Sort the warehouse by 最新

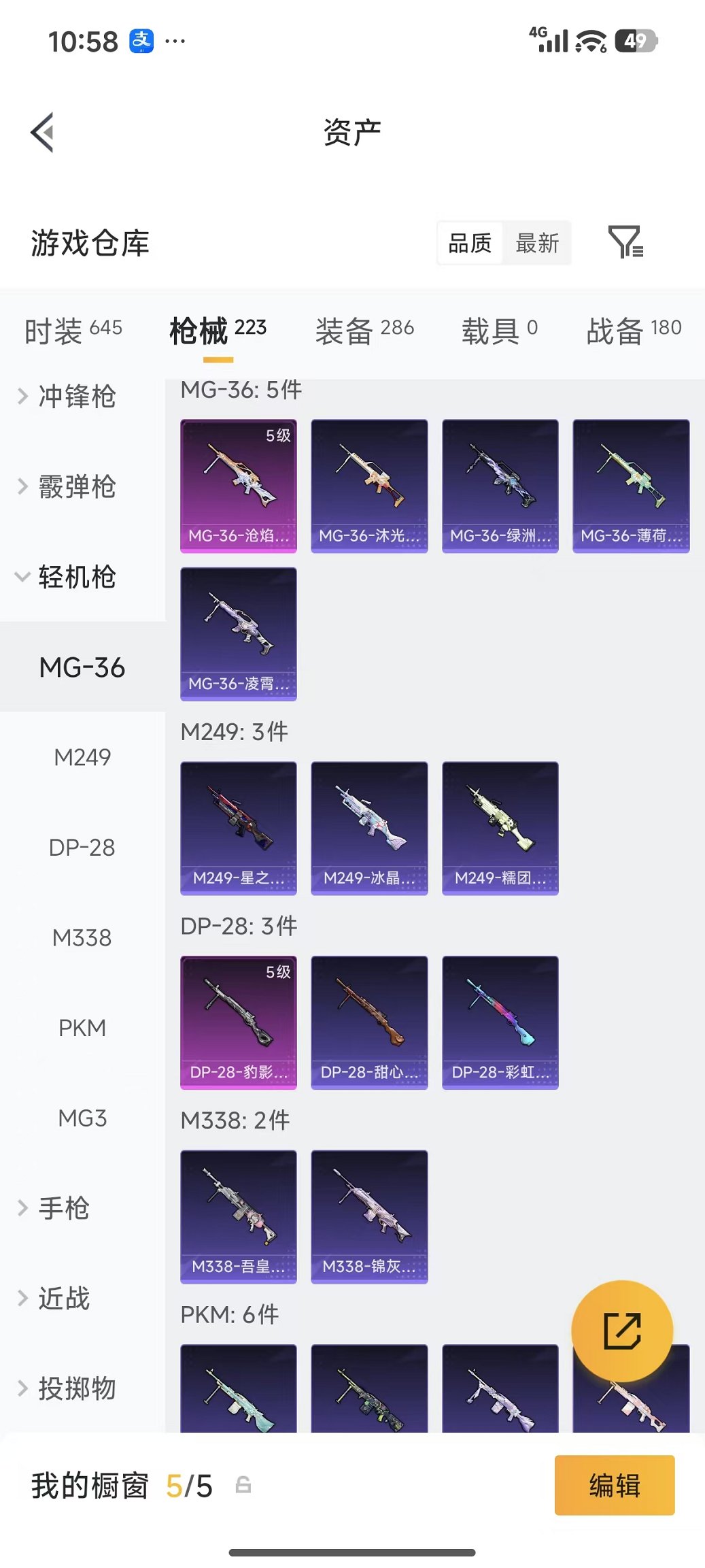pos(537,243)
